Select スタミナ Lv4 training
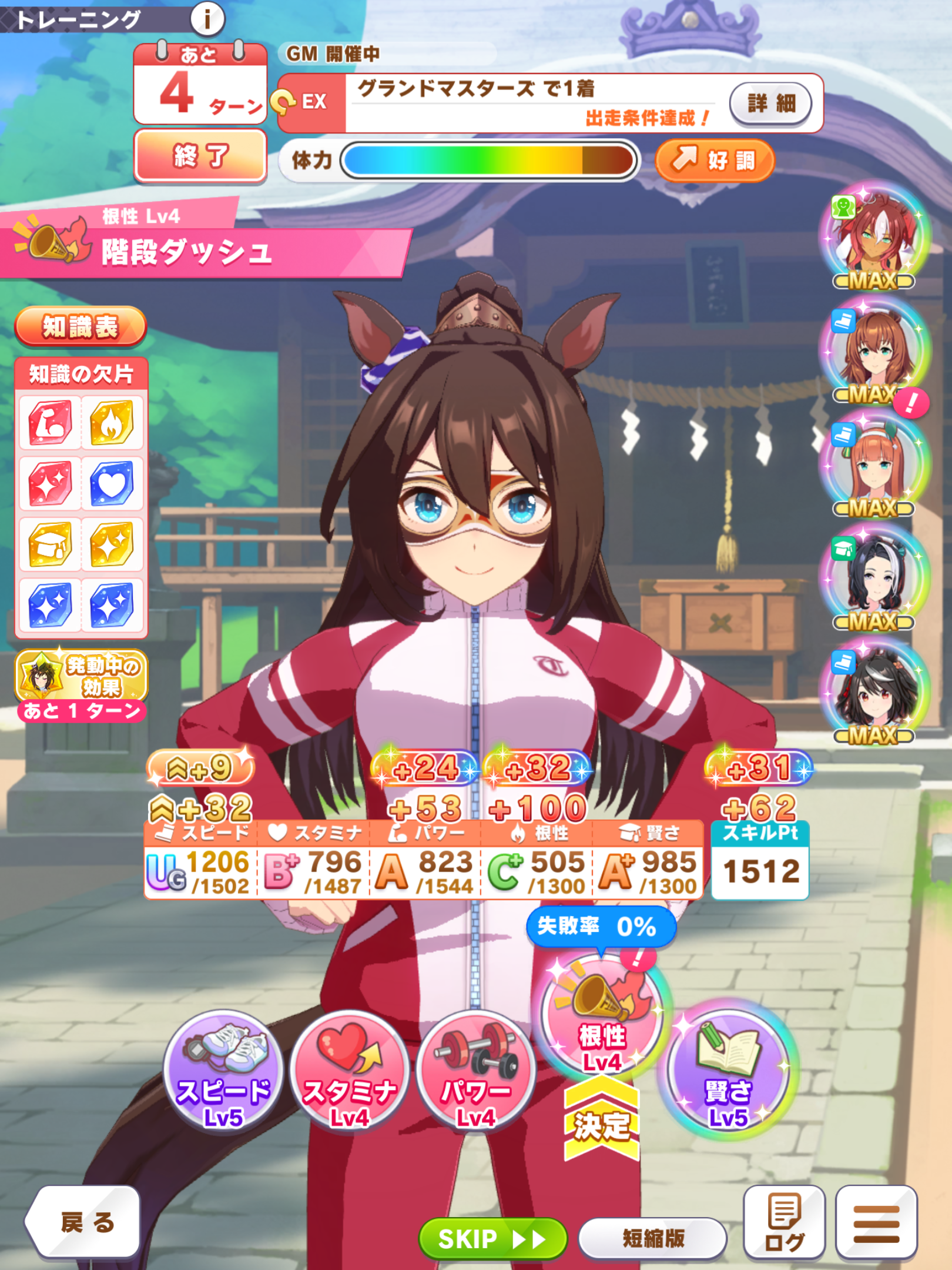The width and height of the screenshot is (952, 1270). coord(349,1071)
